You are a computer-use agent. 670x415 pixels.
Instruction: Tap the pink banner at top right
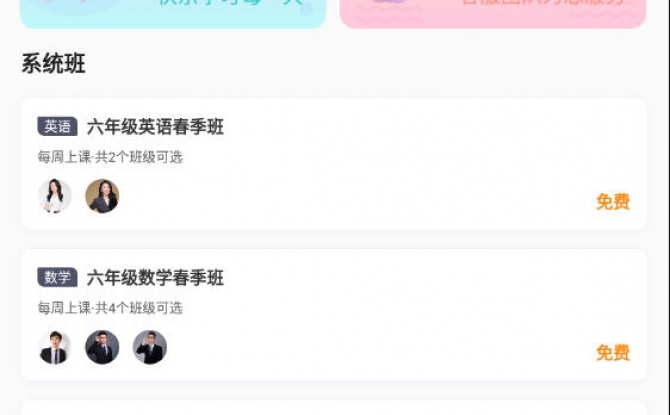tap(492, 12)
